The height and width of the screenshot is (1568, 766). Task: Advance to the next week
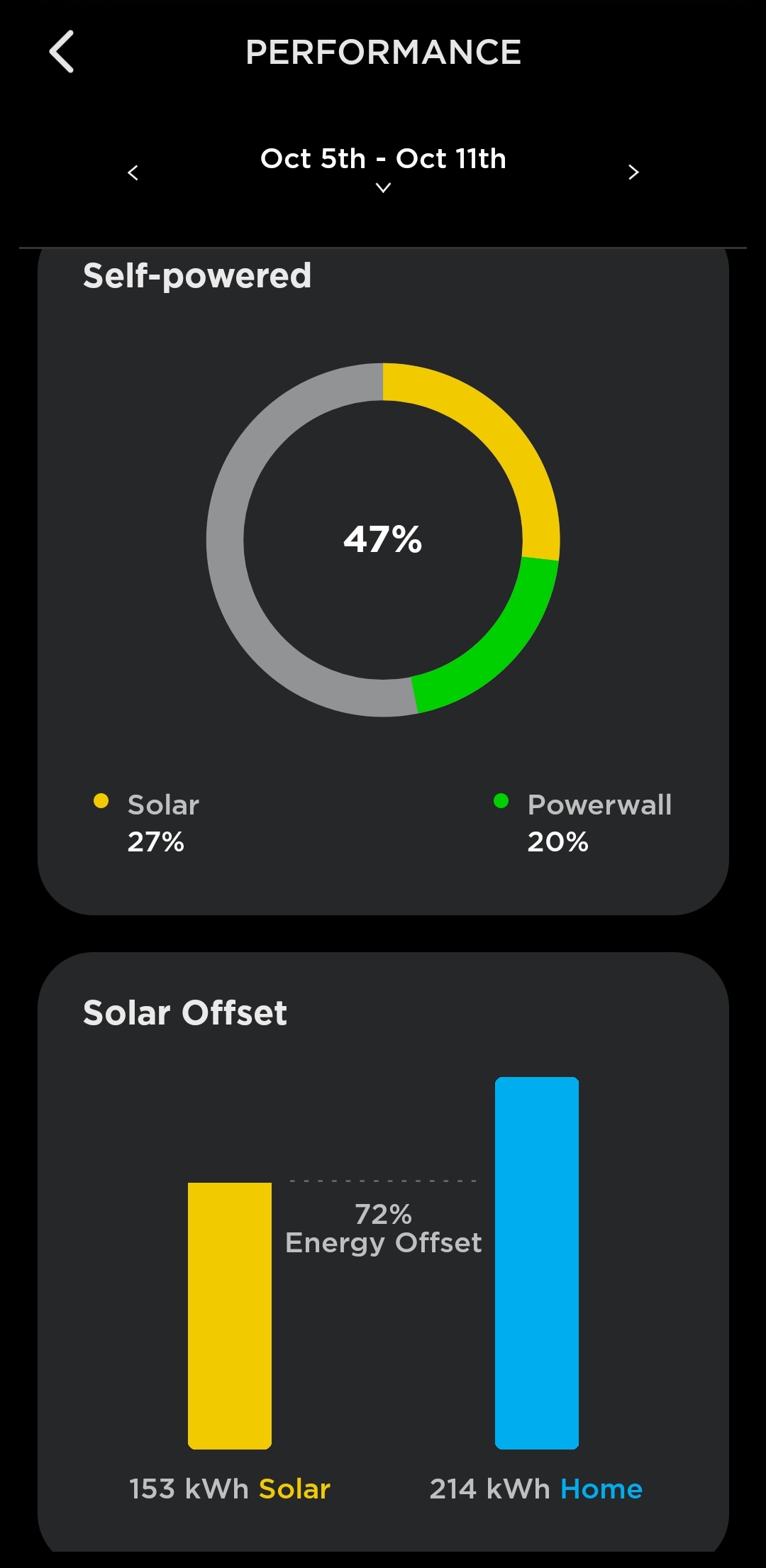(x=633, y=172)
